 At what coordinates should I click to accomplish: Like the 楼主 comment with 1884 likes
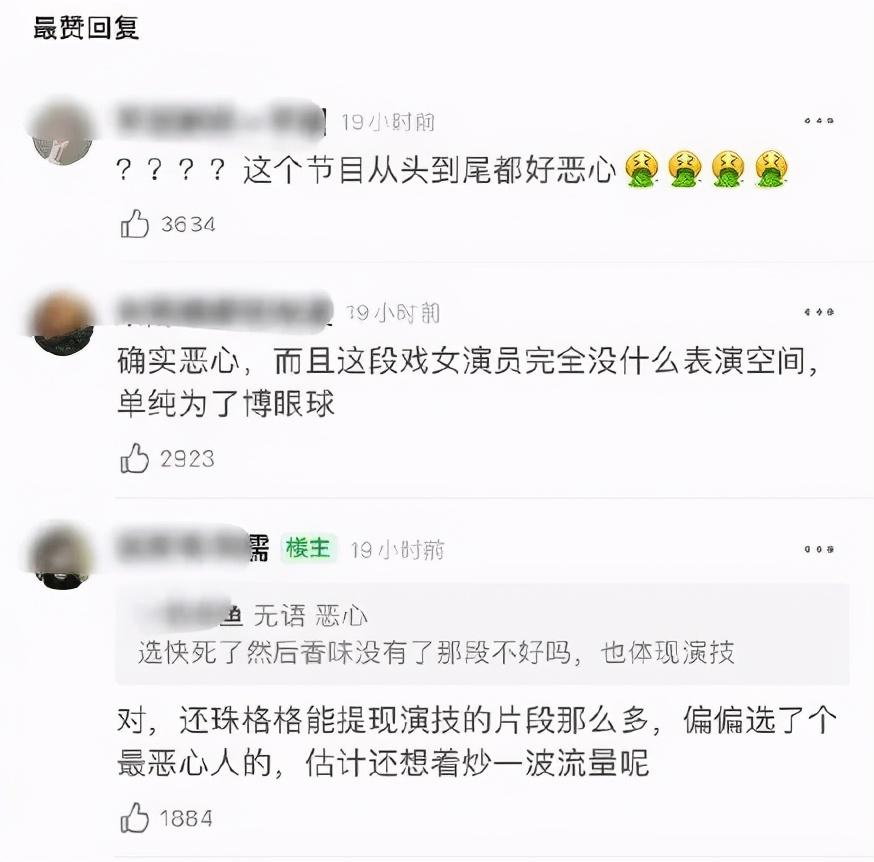(x=135, y=818)
